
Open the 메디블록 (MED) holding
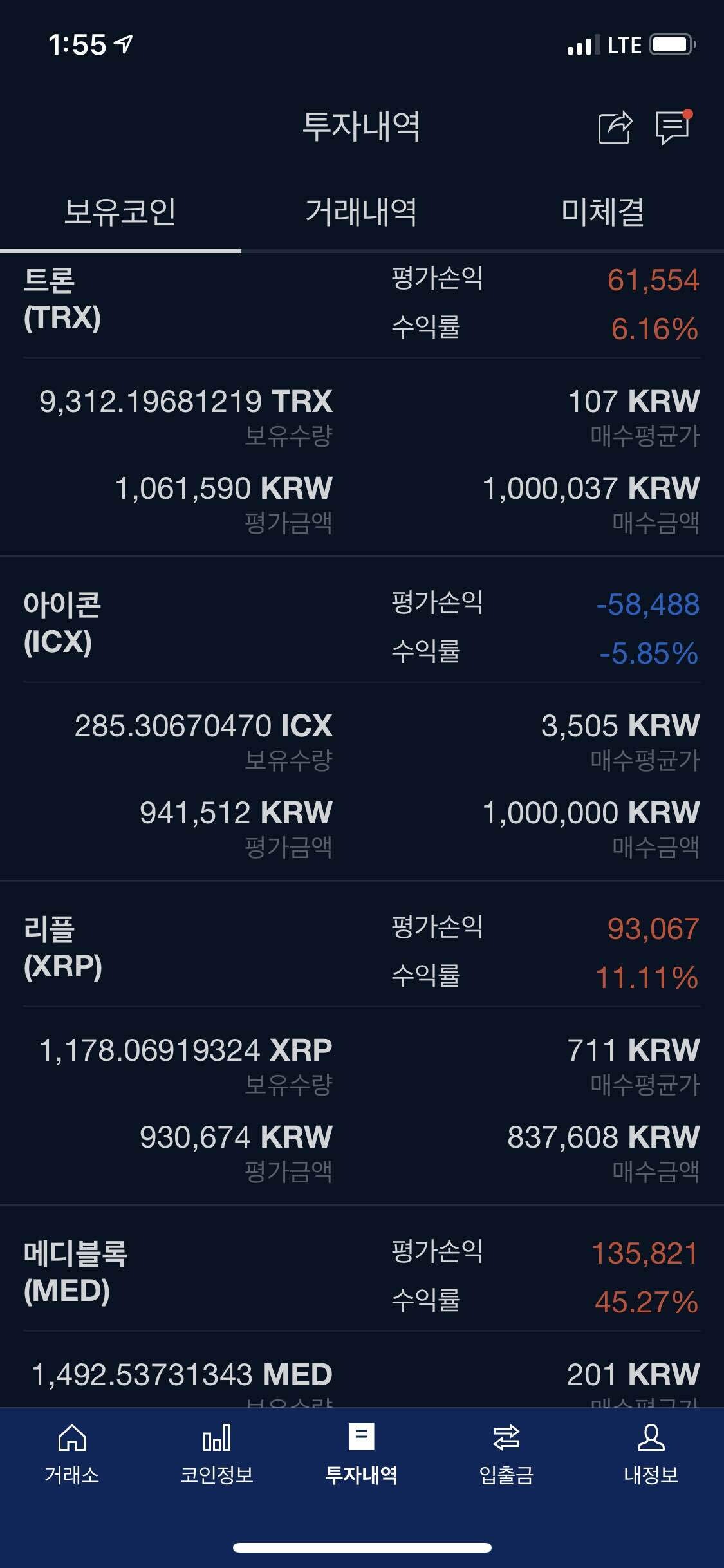tap(75, 1273)
